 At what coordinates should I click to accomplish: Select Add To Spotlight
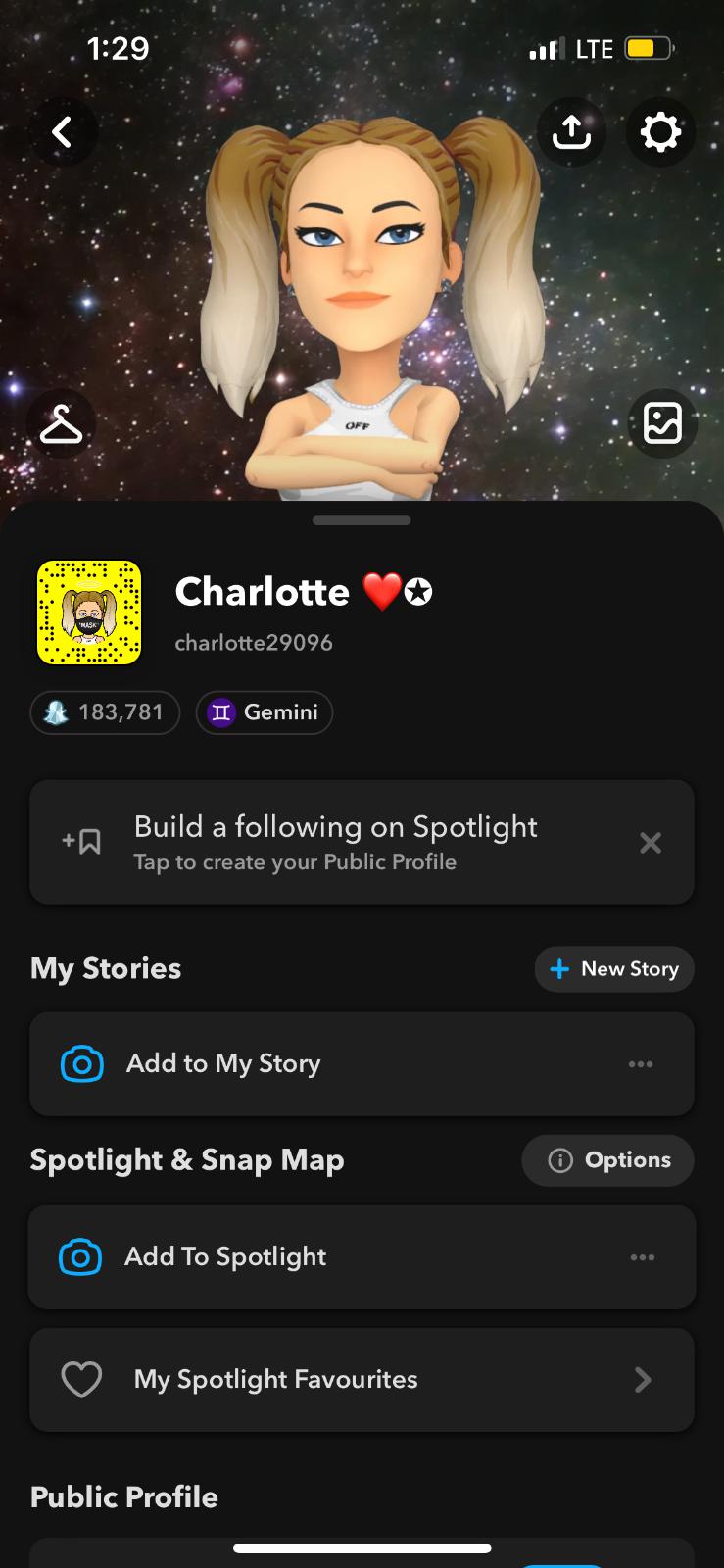[225, 1256]
